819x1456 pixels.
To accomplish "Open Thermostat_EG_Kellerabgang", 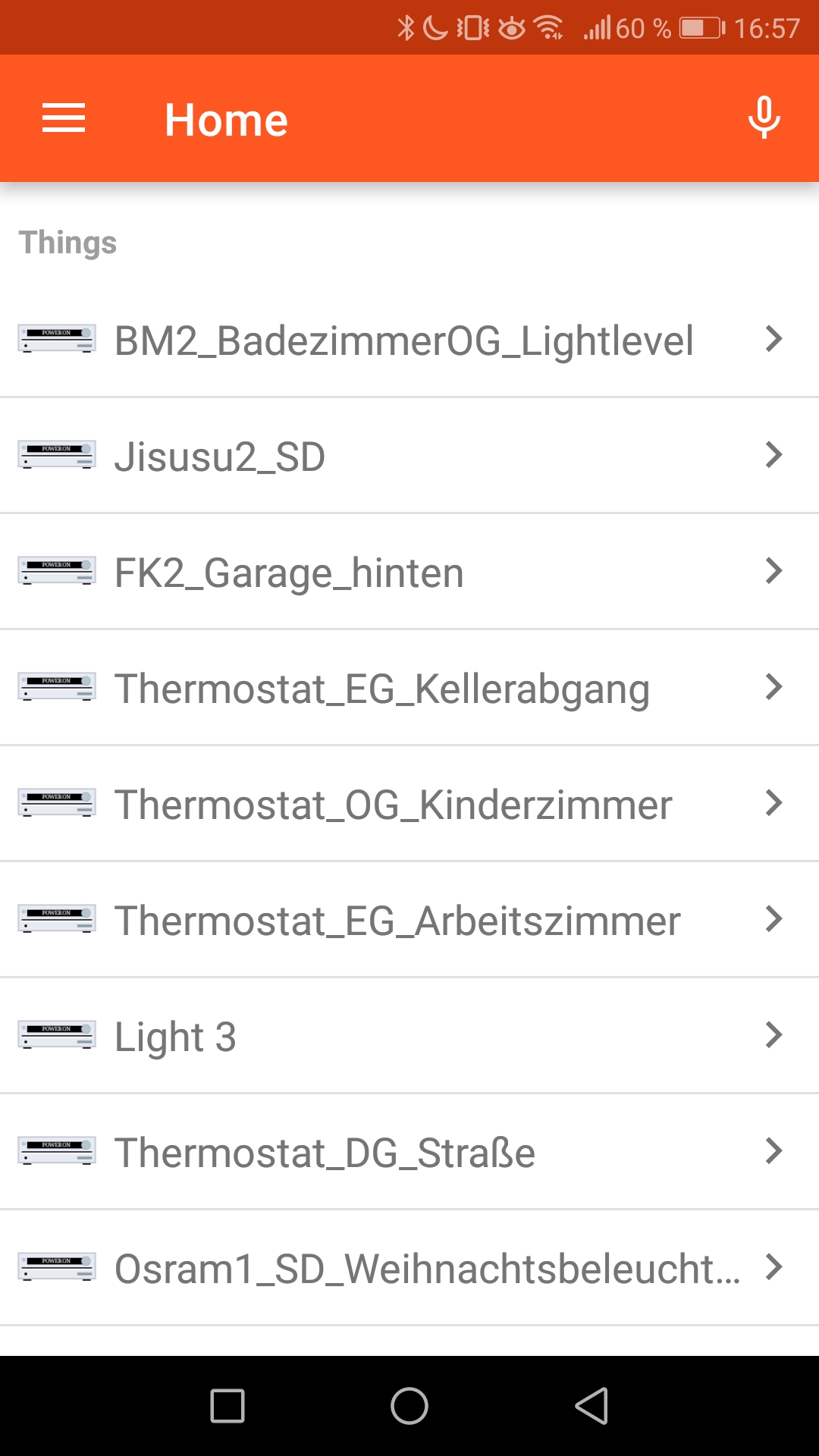I will 409,687.
